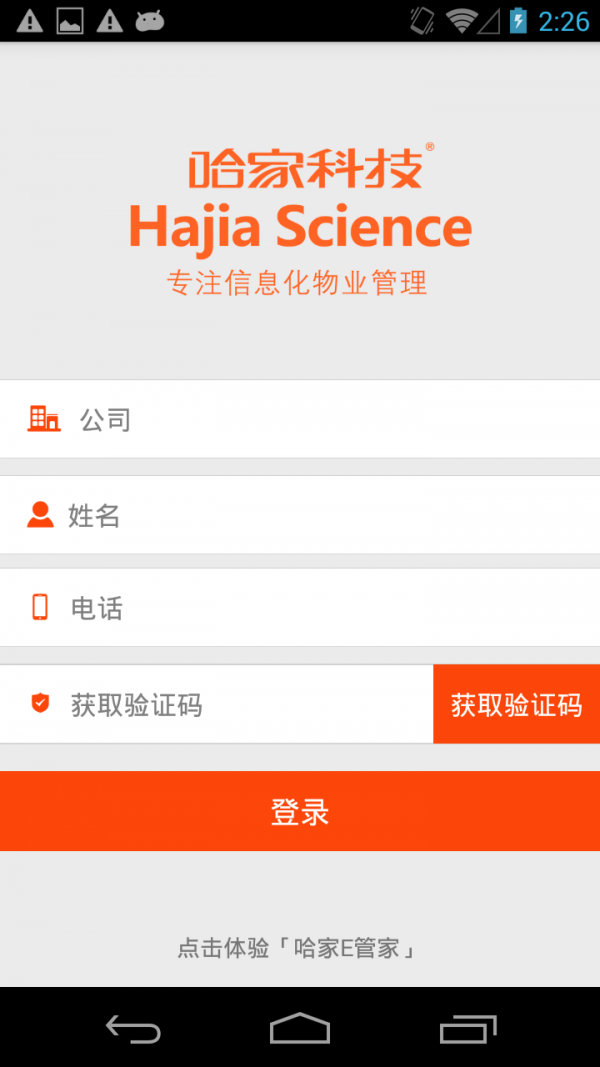Screen dimensions: 600x1067
Task: Open the 点击体验「哈家E管家」 demo link
Action: [x=297, y=948]
